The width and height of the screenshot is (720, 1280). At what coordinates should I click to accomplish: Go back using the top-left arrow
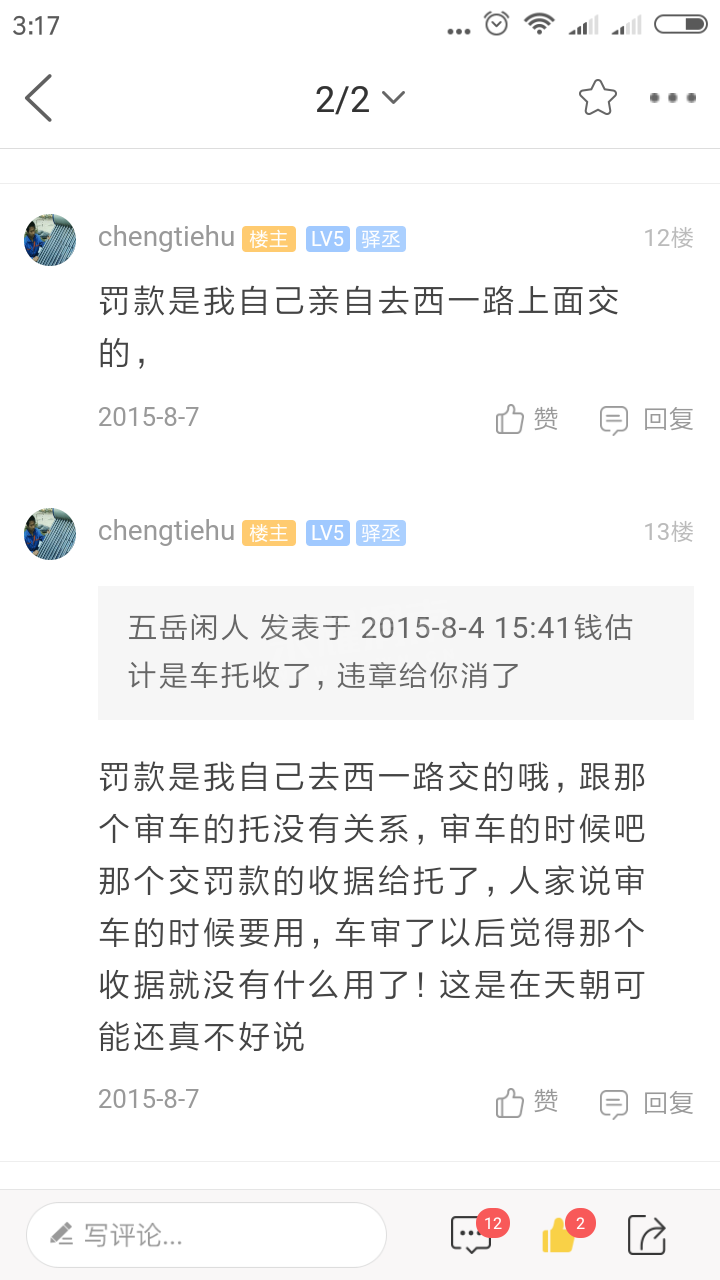pos(38,98)
